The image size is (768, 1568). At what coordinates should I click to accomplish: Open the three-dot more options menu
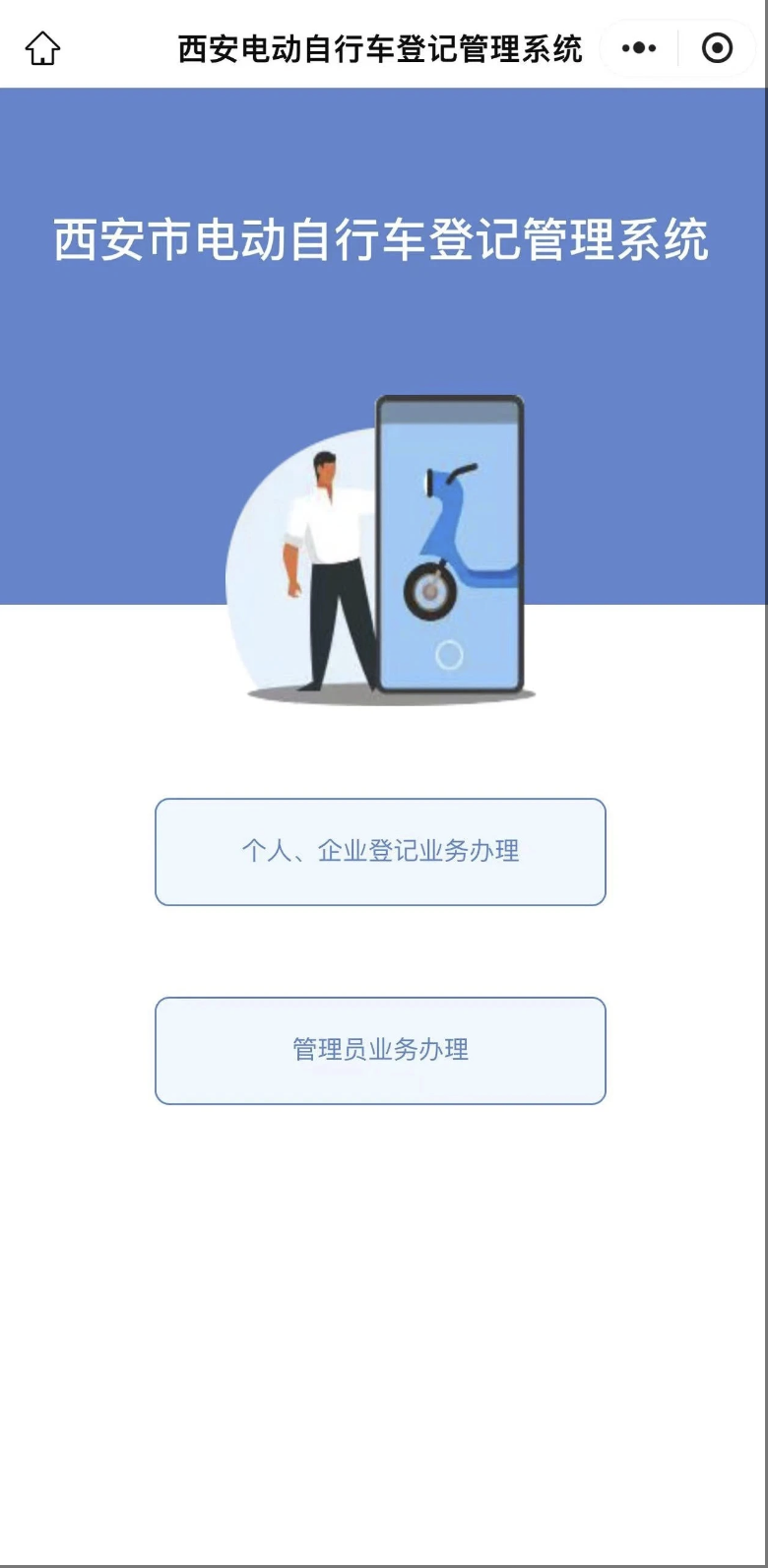click(x=639, y=47)
